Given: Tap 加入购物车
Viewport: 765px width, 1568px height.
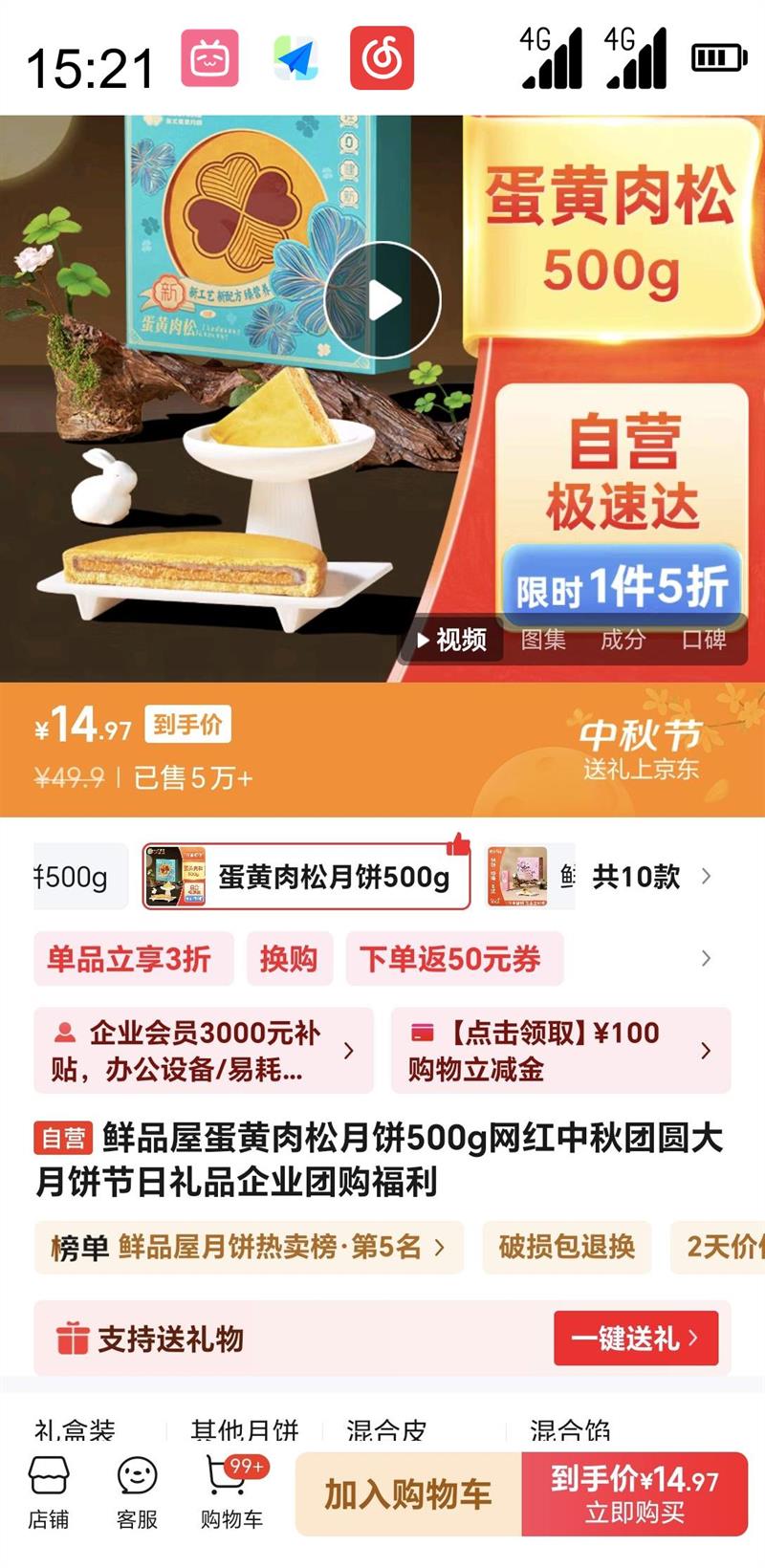Looking at the screenshot, I should (408, 1494).
